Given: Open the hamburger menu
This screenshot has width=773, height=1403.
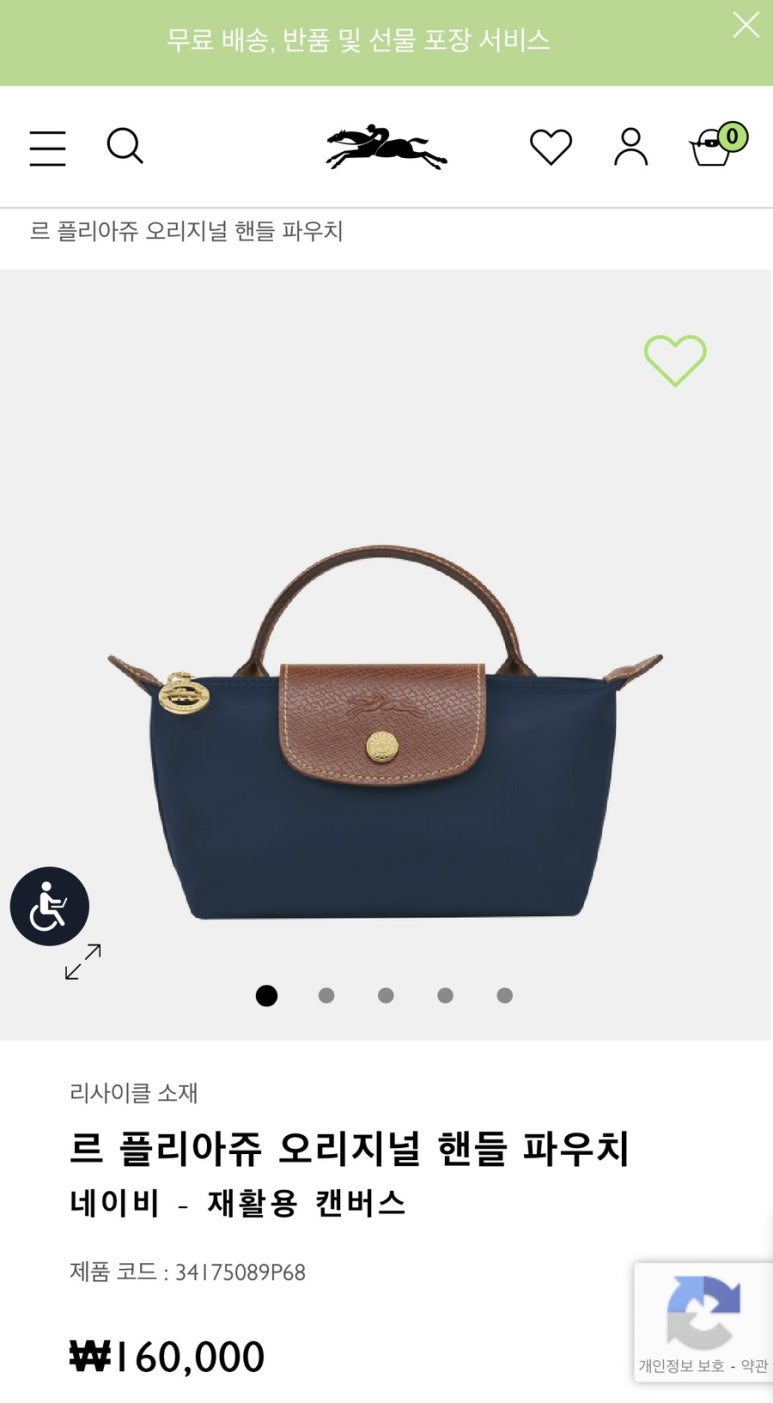Looking at the screenshot, I should 47,148.
